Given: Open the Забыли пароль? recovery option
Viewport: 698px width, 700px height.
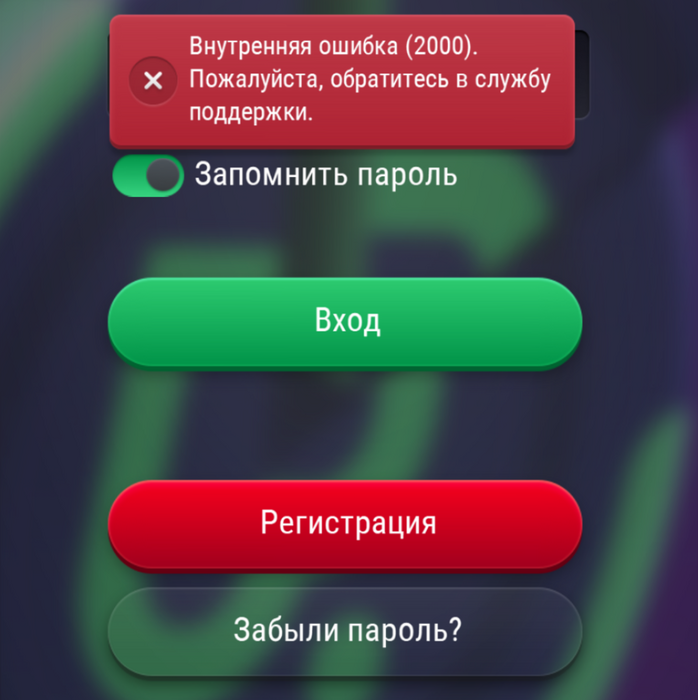Looking at the screenshot, I should pos(345,631).
